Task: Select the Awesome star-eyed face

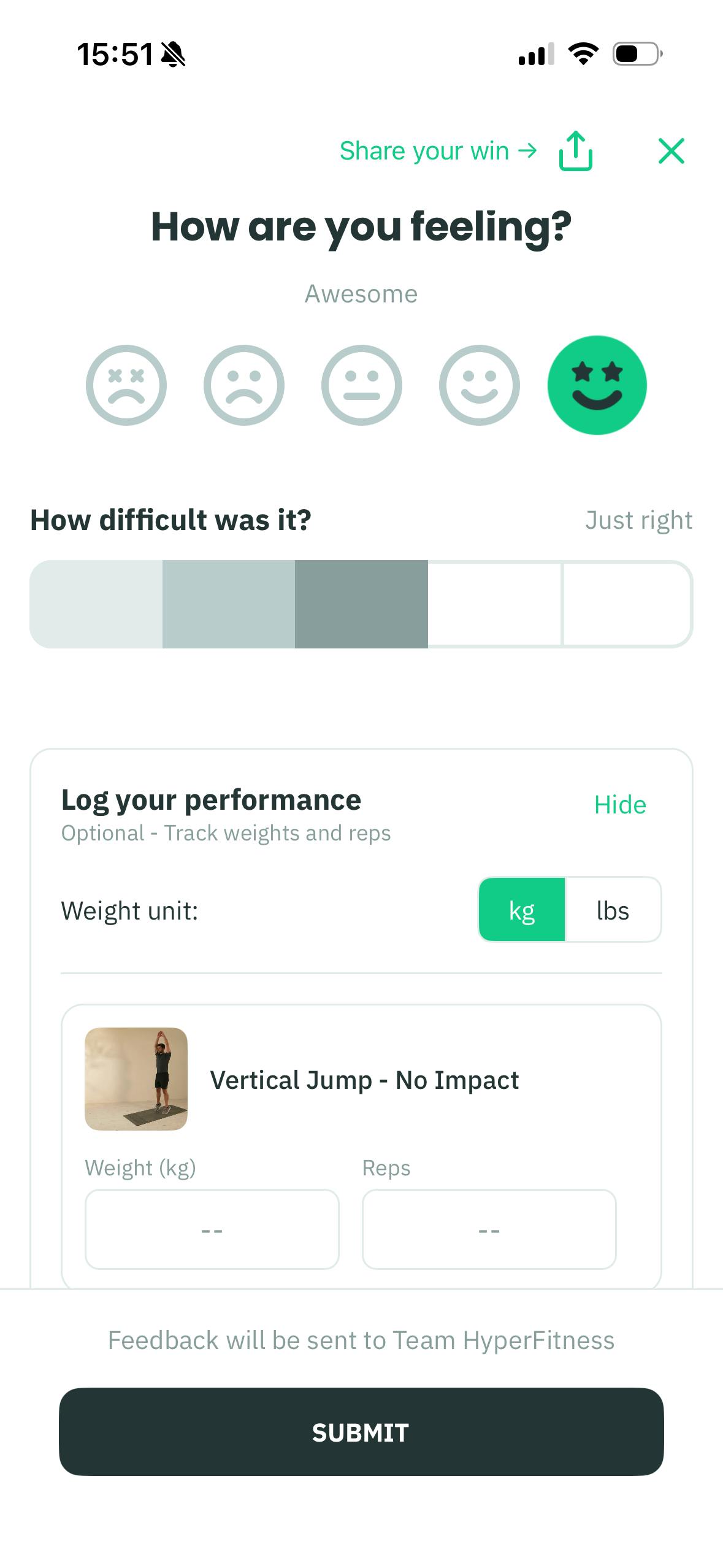Action: (597, 385)
